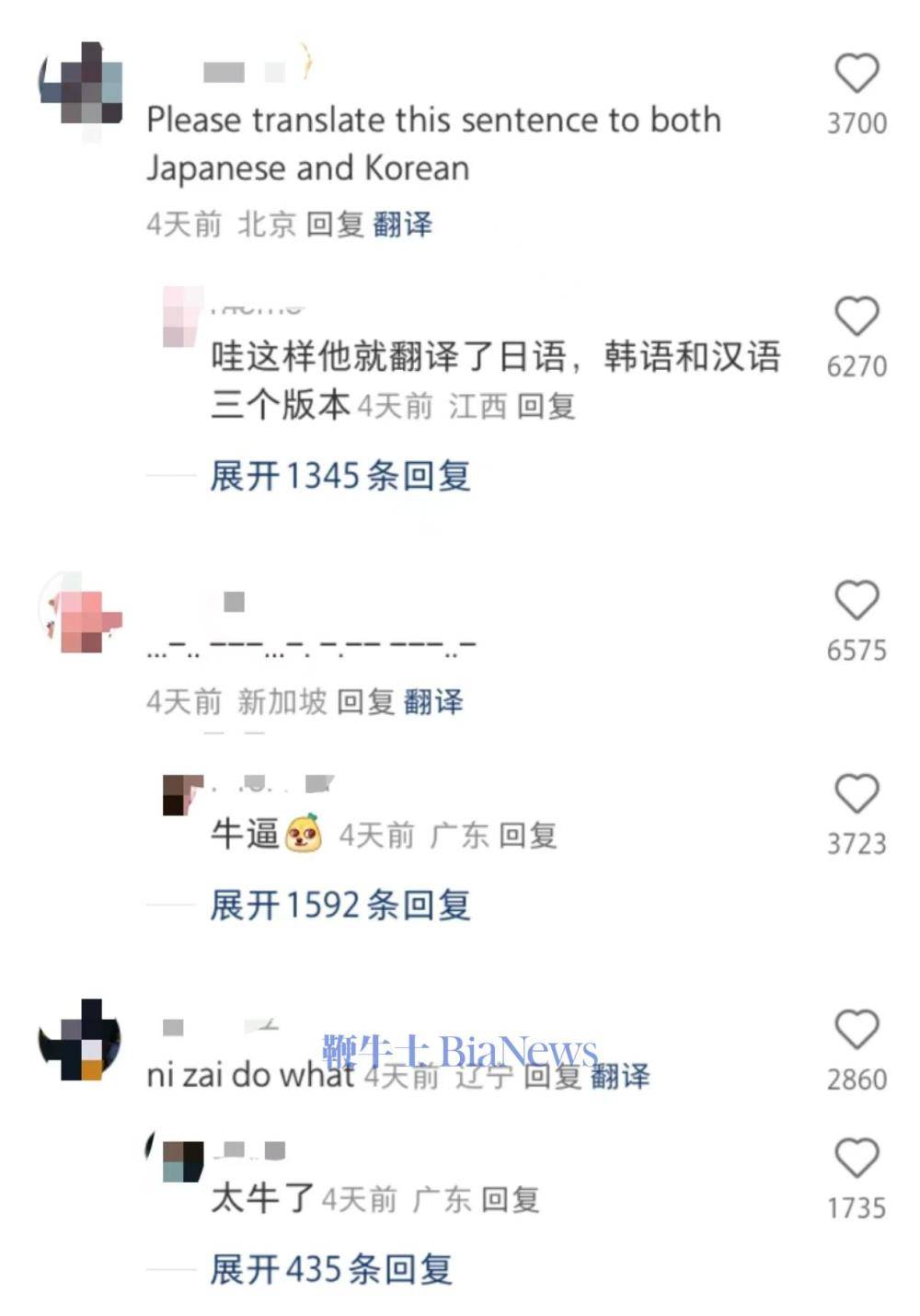Reply to the 太牛了 comment
The width and height of the screenshot is (920, 1316).
point(511,1199)
